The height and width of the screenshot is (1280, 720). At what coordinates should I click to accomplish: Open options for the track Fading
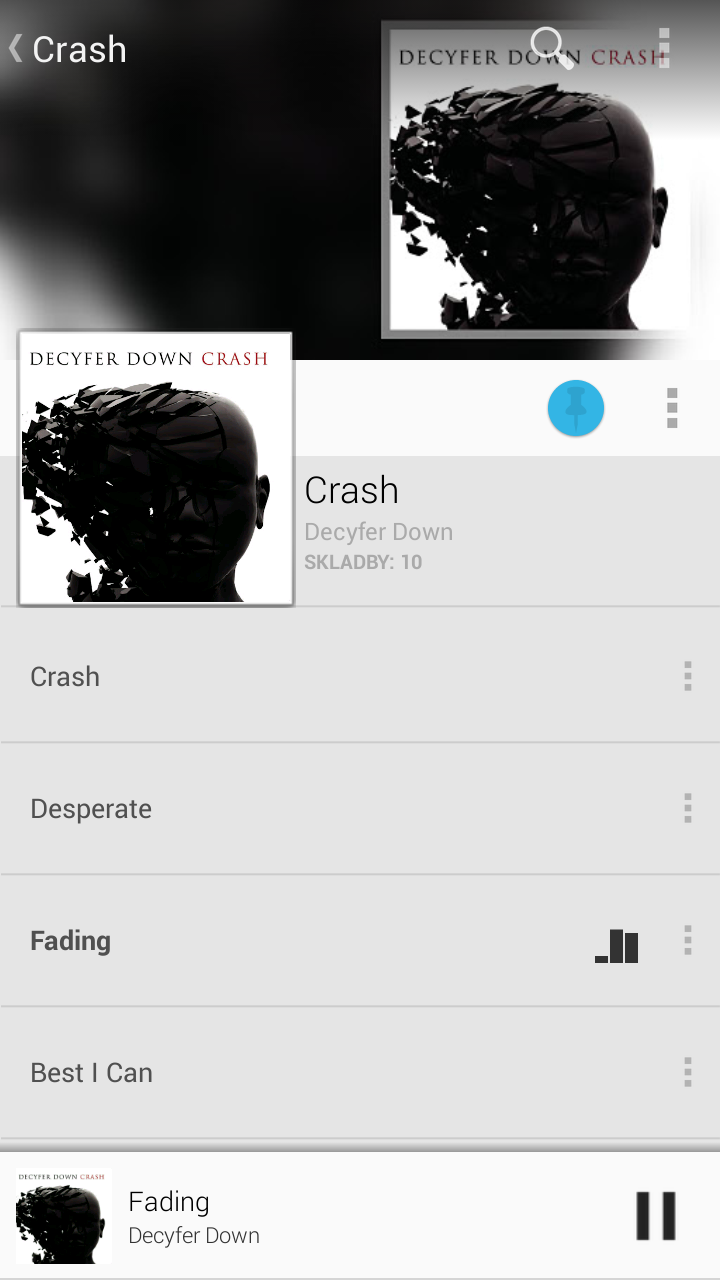(x=687, y=940)
